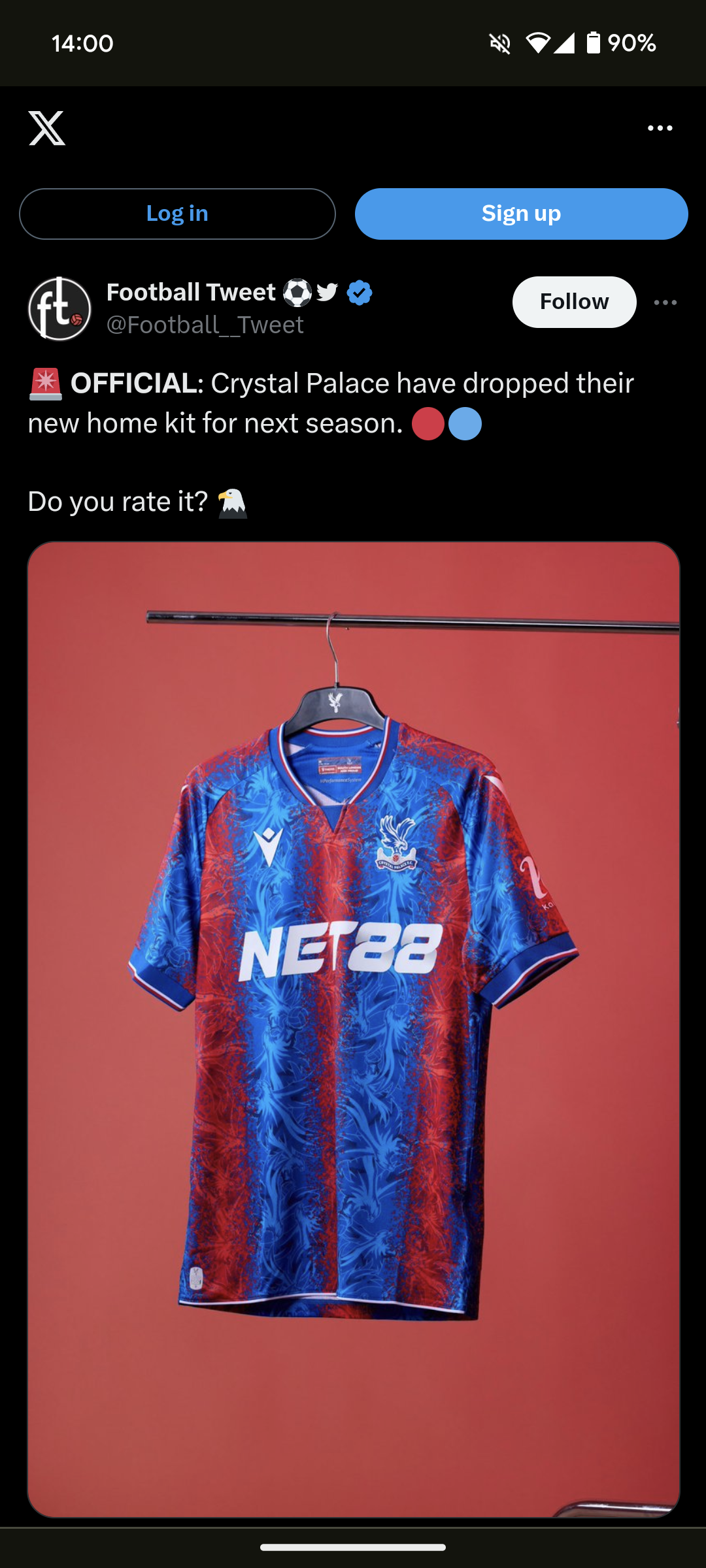Screen dimensions: 706x1568
Task: Tap the Sign up button
Action: (x=521, y=214)
